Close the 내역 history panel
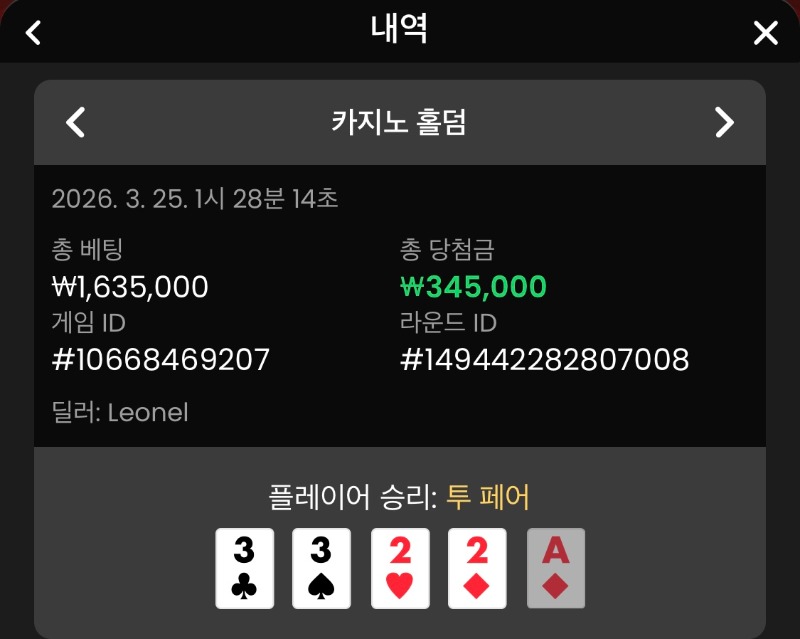800x639 pixels. pos(765,33)
